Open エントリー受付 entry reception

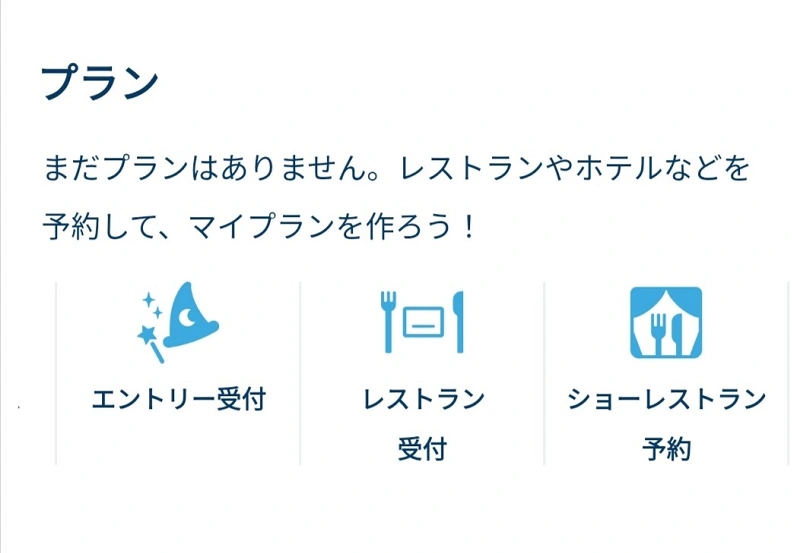pyautogui.click(x=178, y=372)
